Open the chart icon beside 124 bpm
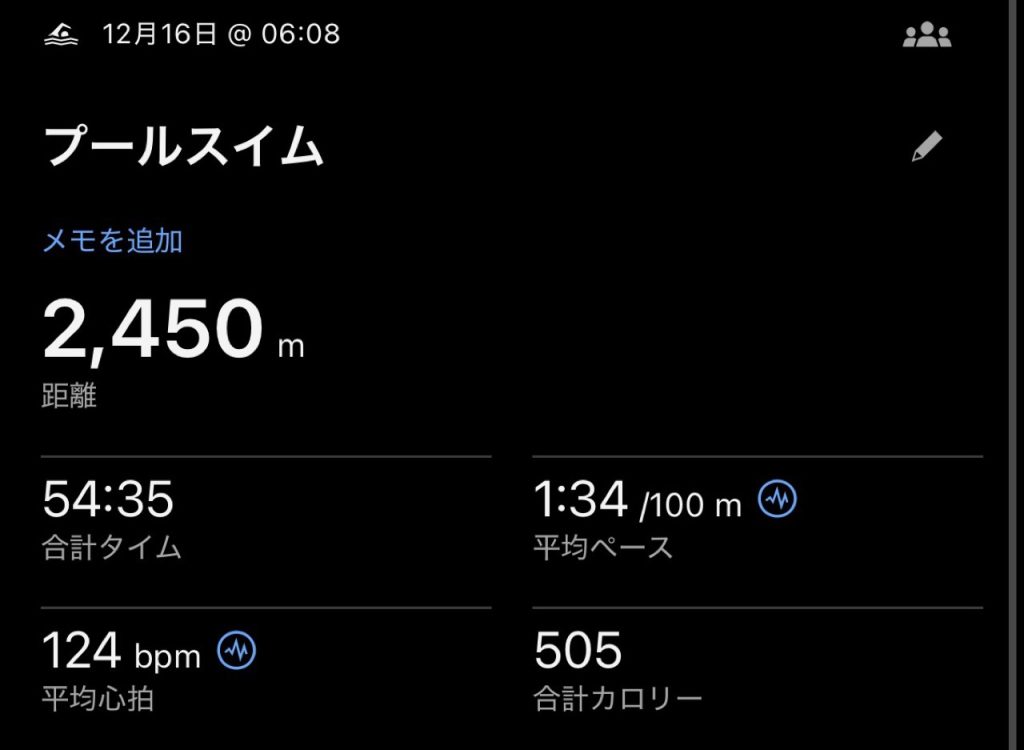 pyautogui.click(x=236, y=652)
